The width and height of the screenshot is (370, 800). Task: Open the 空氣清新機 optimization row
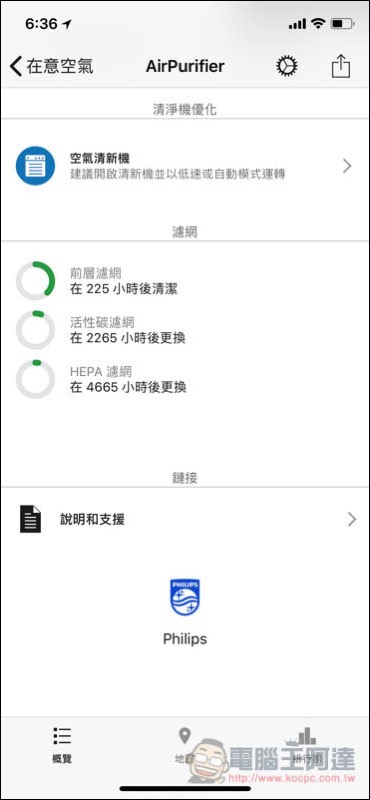(185, 166)
